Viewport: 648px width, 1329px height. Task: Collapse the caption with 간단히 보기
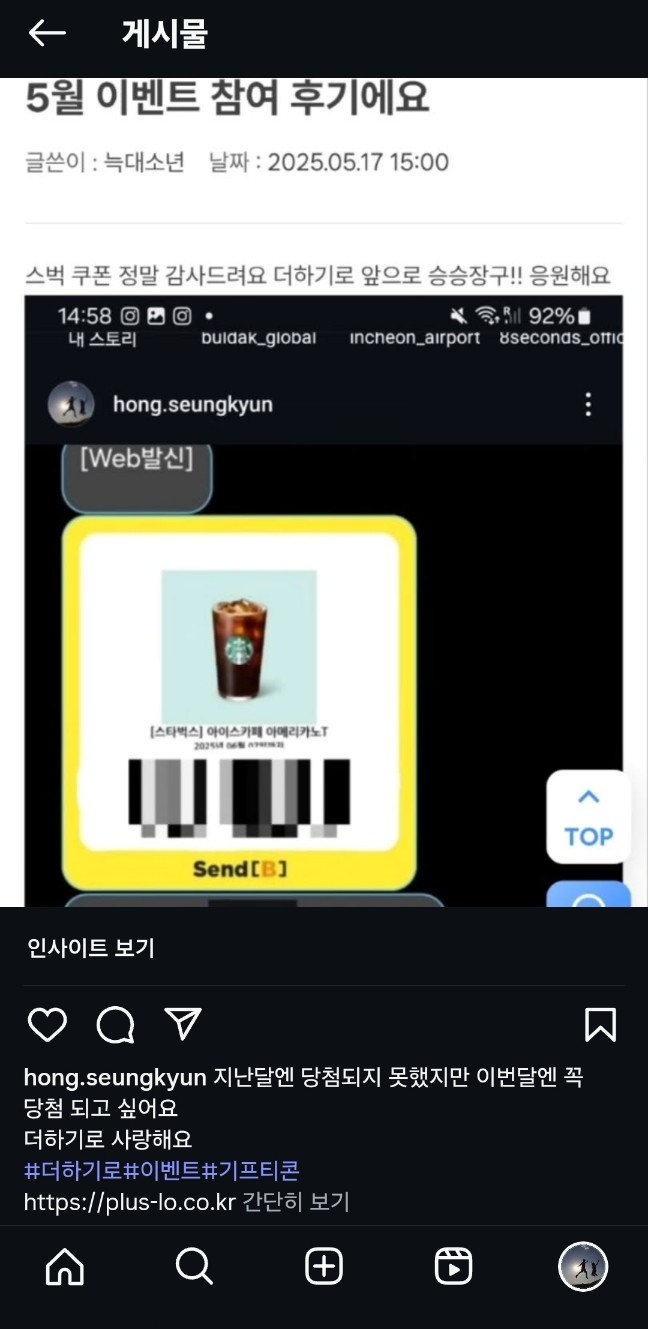point(295,1201)
